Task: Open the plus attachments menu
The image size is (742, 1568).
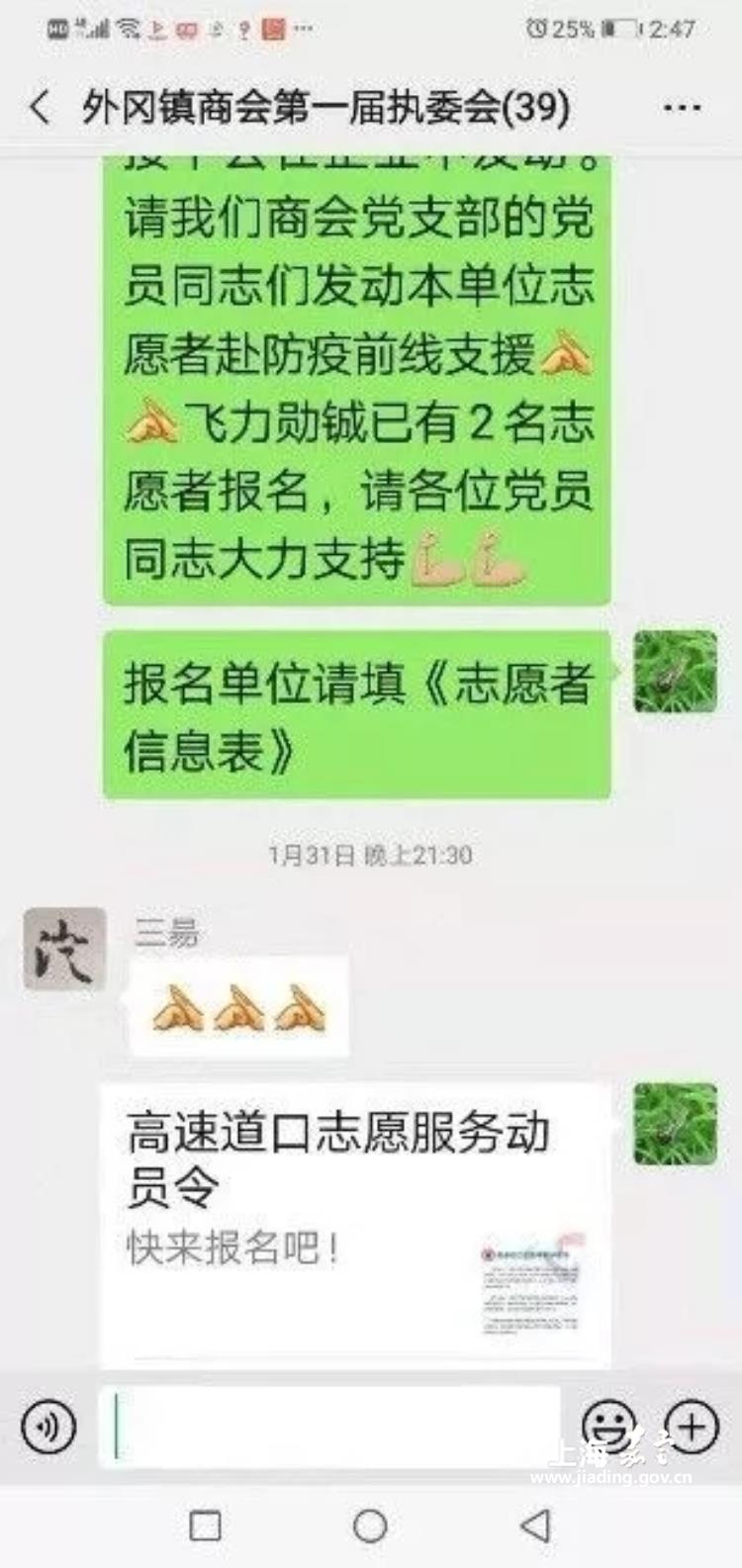Action: [x=691, y=1427]
